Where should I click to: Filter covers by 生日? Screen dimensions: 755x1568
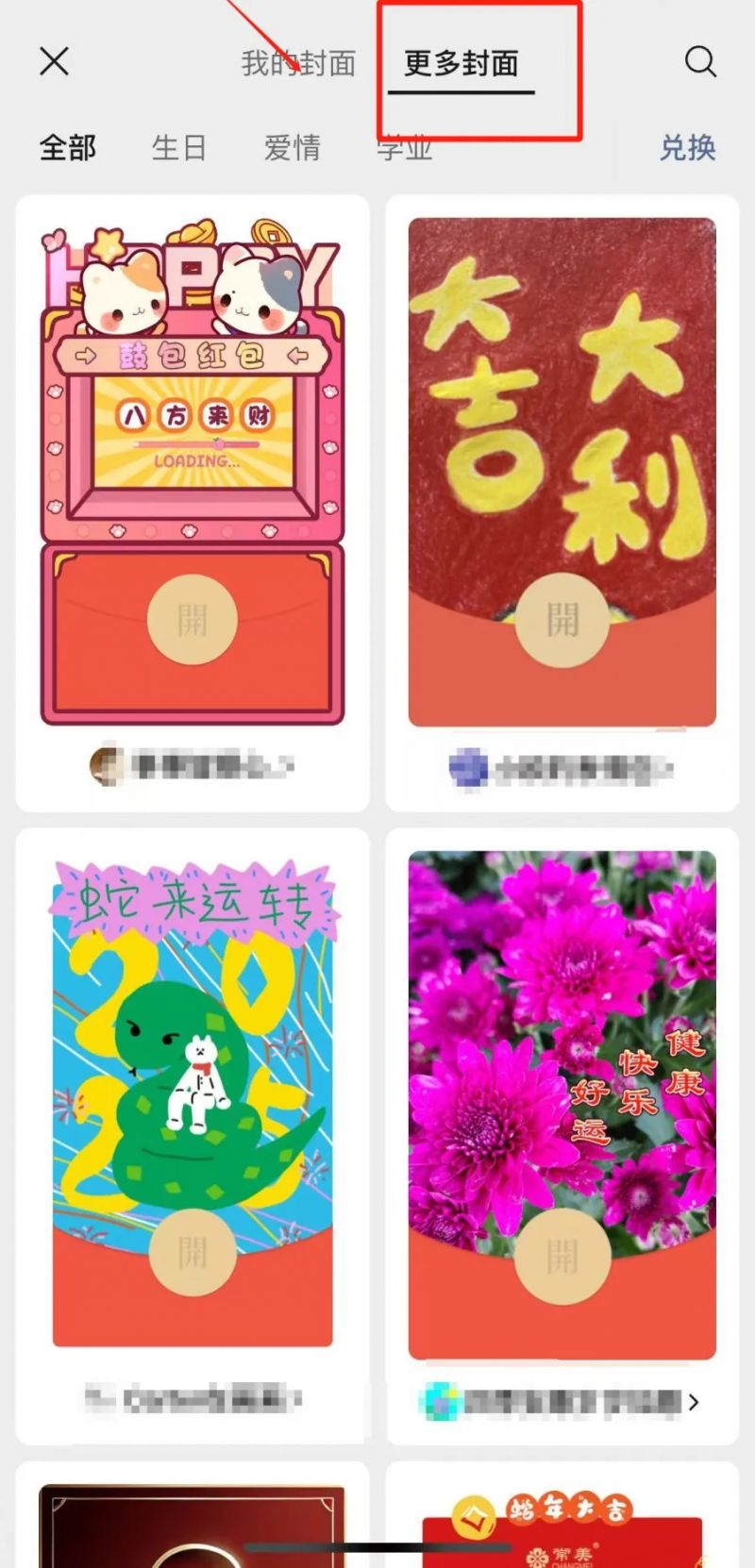point(179,148)
